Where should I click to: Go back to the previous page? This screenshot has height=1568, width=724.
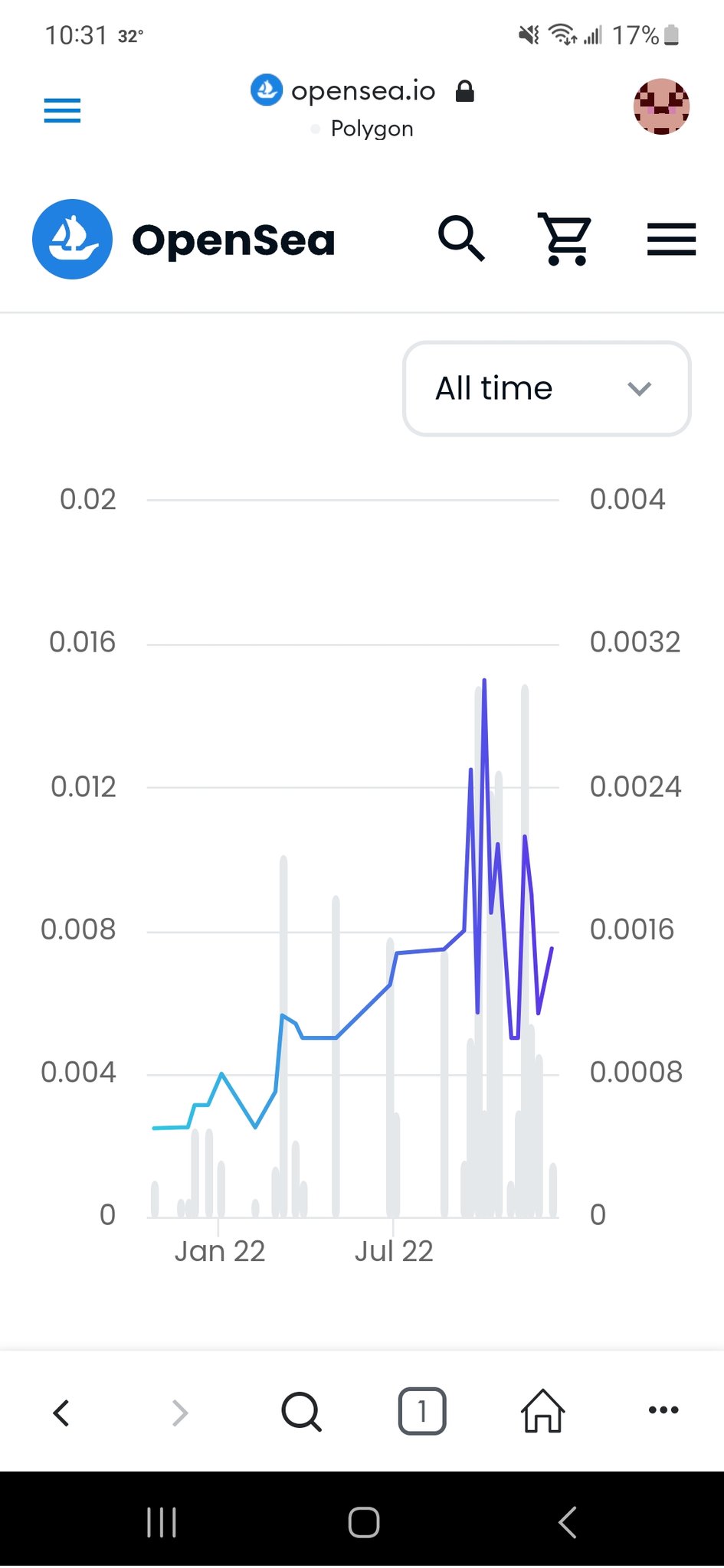[61, 1412]
